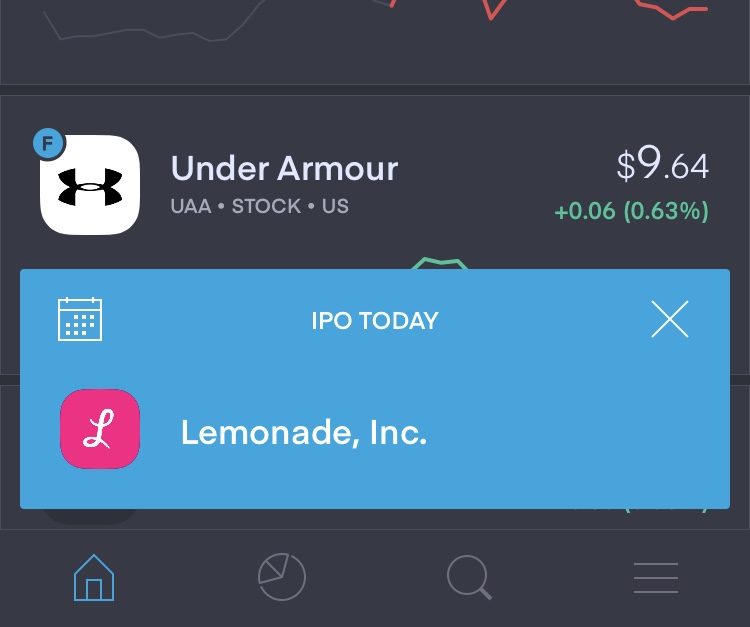Open the Lemonade, Inc. IPO entry
The width and height of the screenshot is (750, 627).
[x=303, y=433]
